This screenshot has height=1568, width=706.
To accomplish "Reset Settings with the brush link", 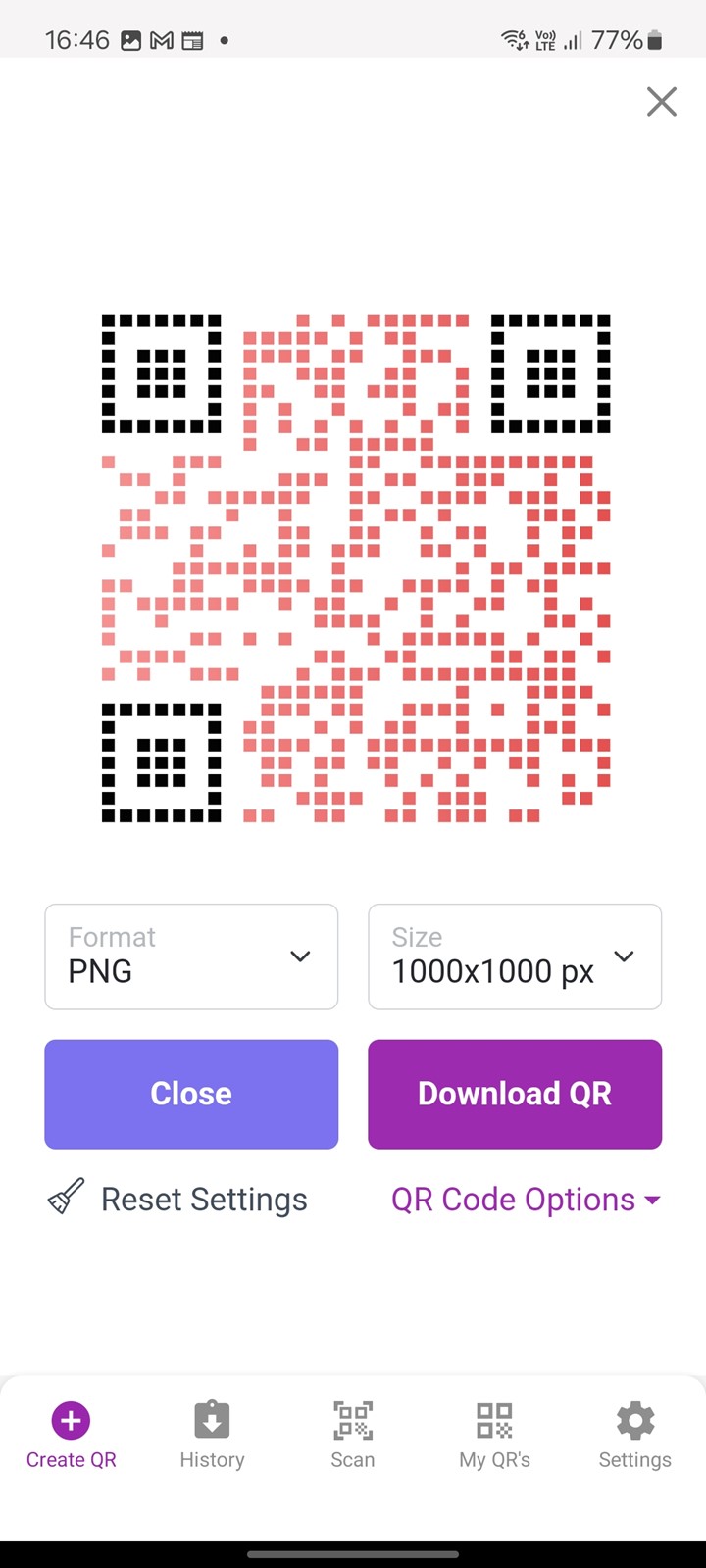I will pyautogui.click(x=178, y=1199).
